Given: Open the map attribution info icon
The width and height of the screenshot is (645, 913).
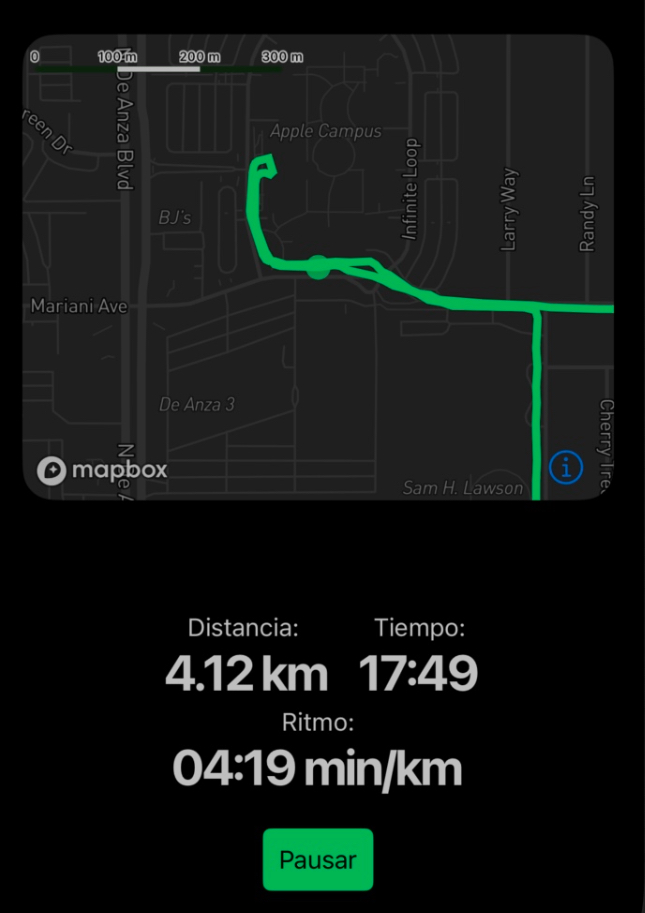Looking at the screenshot, I should point(566,466).
